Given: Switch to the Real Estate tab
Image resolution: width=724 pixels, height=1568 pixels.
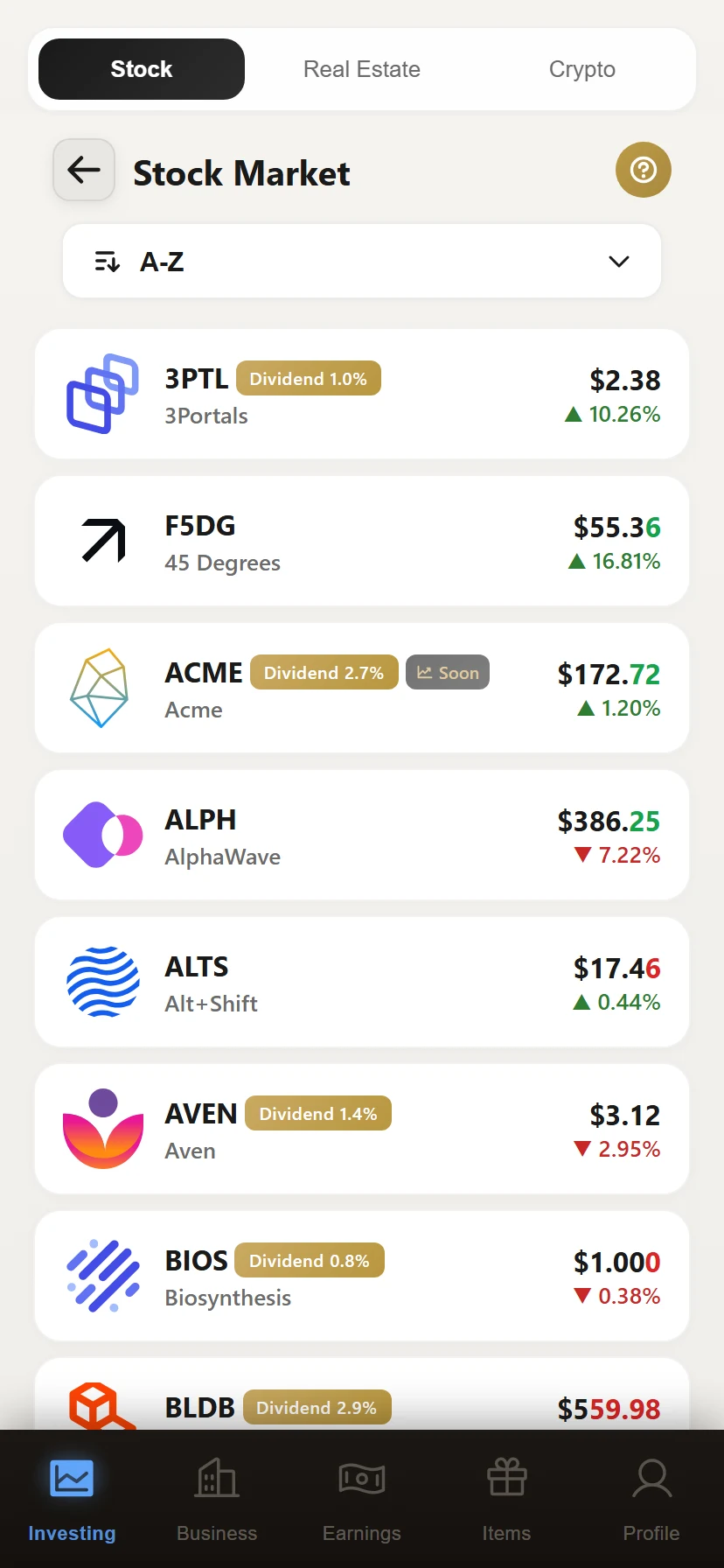Looking at the screenshot, I should (x=362, y=69).
